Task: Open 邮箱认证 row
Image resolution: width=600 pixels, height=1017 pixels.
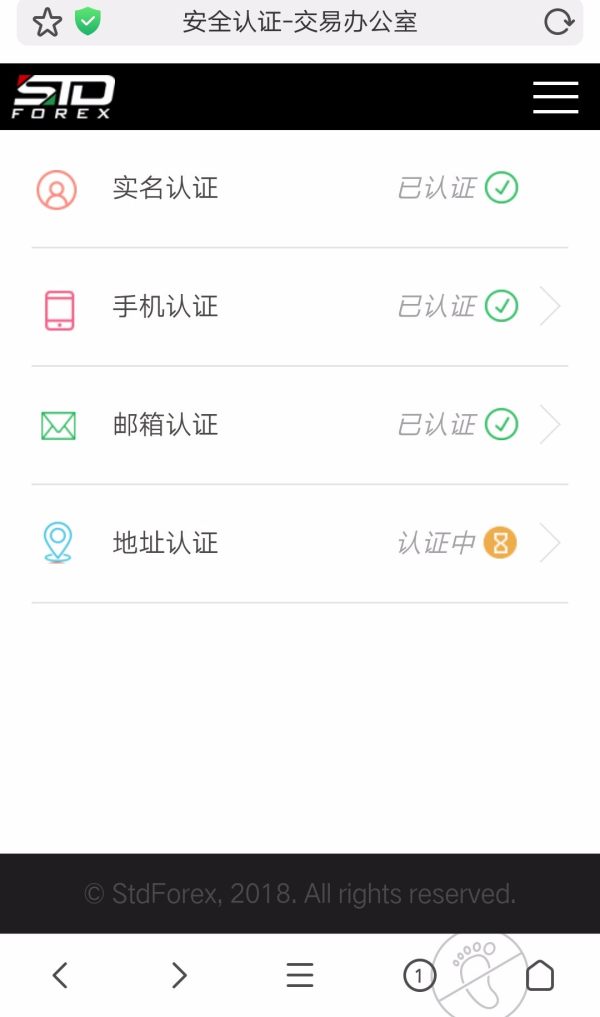Action: [300, 425]
